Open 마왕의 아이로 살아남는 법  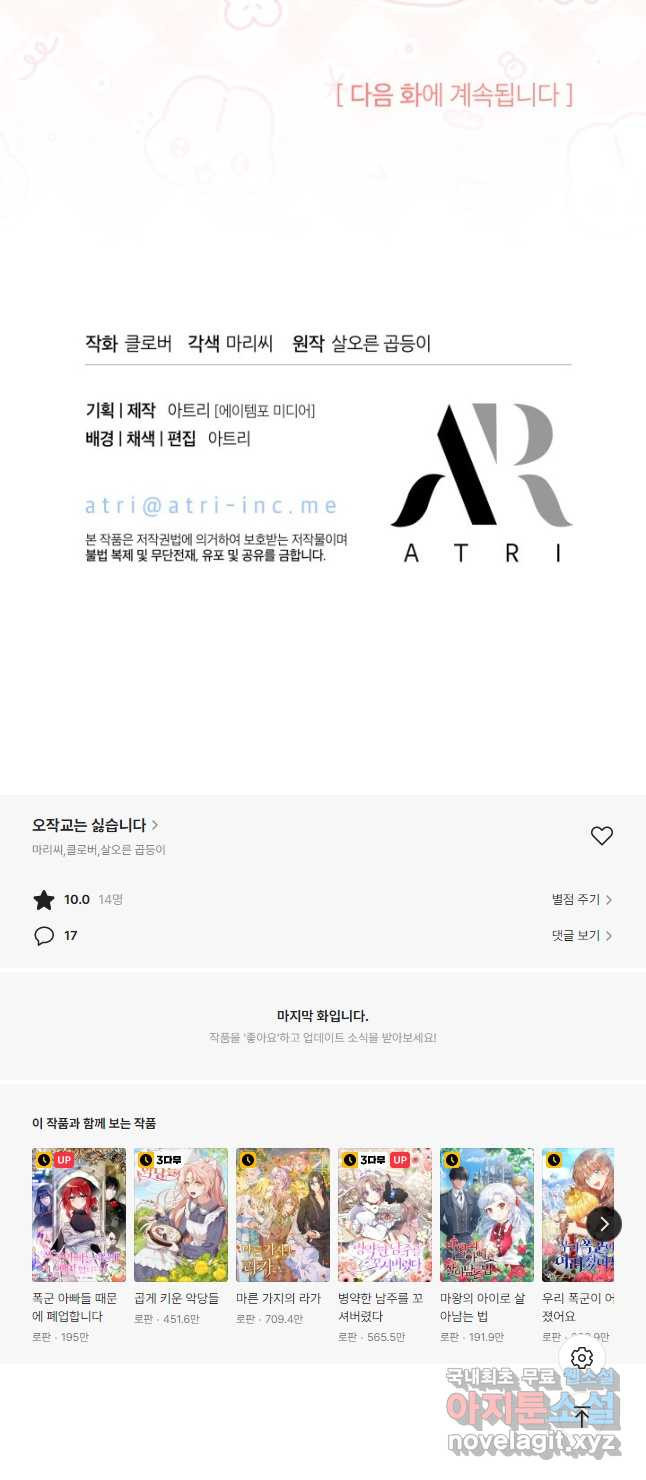point(487,1214)
